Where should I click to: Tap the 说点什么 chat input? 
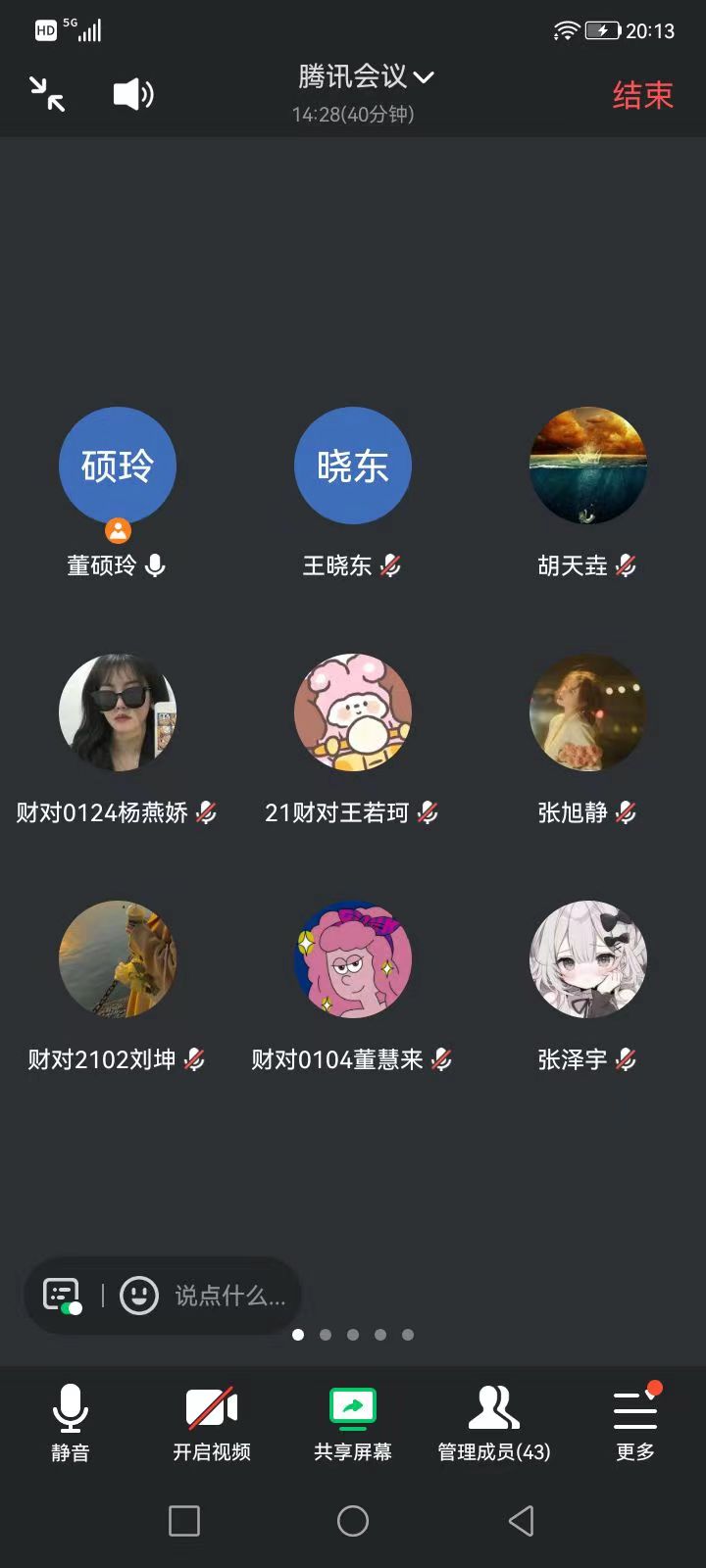click(229, 1296)
